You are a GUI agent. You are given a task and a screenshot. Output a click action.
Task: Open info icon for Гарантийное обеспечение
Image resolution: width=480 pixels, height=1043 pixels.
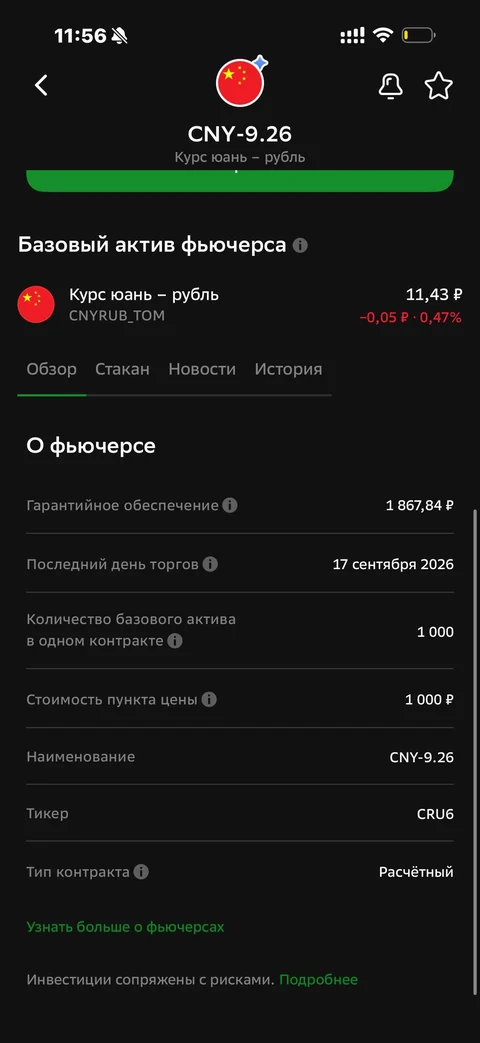tap(230, 506)
